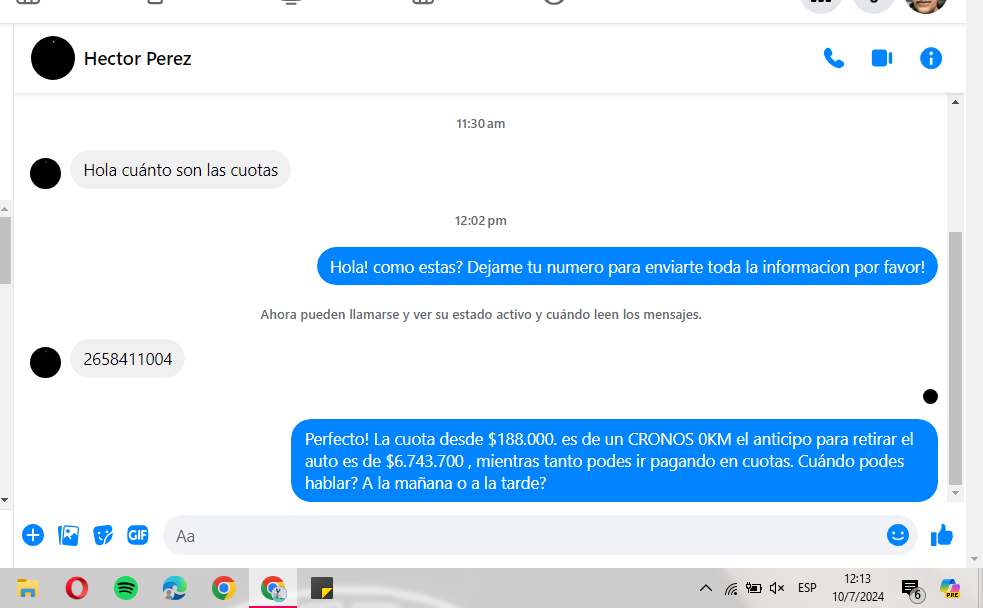Viewport: 983px width, 608px height.
Task: Start a voice call with Hector Perez
Action: pos(833,58)
